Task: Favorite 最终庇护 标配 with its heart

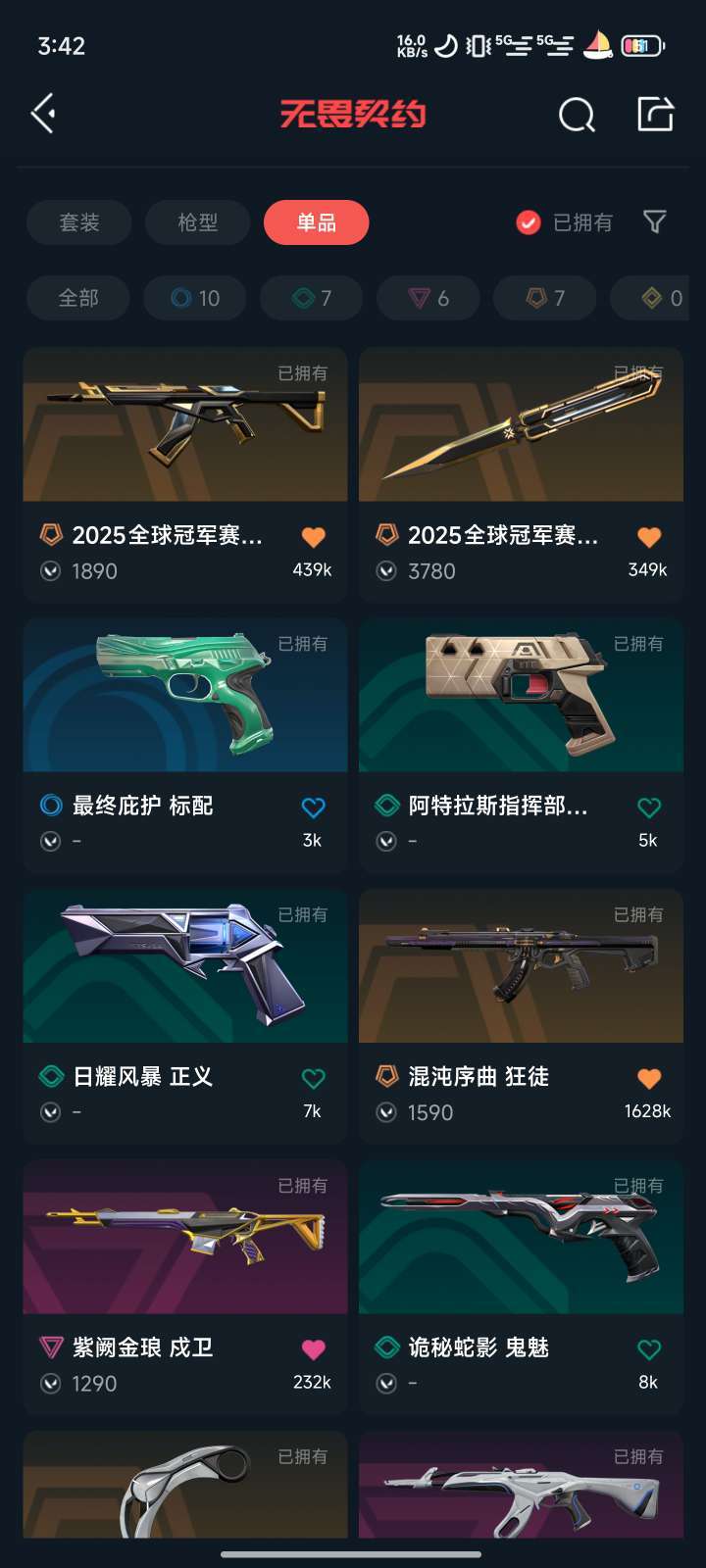Action: coord(313,805)
